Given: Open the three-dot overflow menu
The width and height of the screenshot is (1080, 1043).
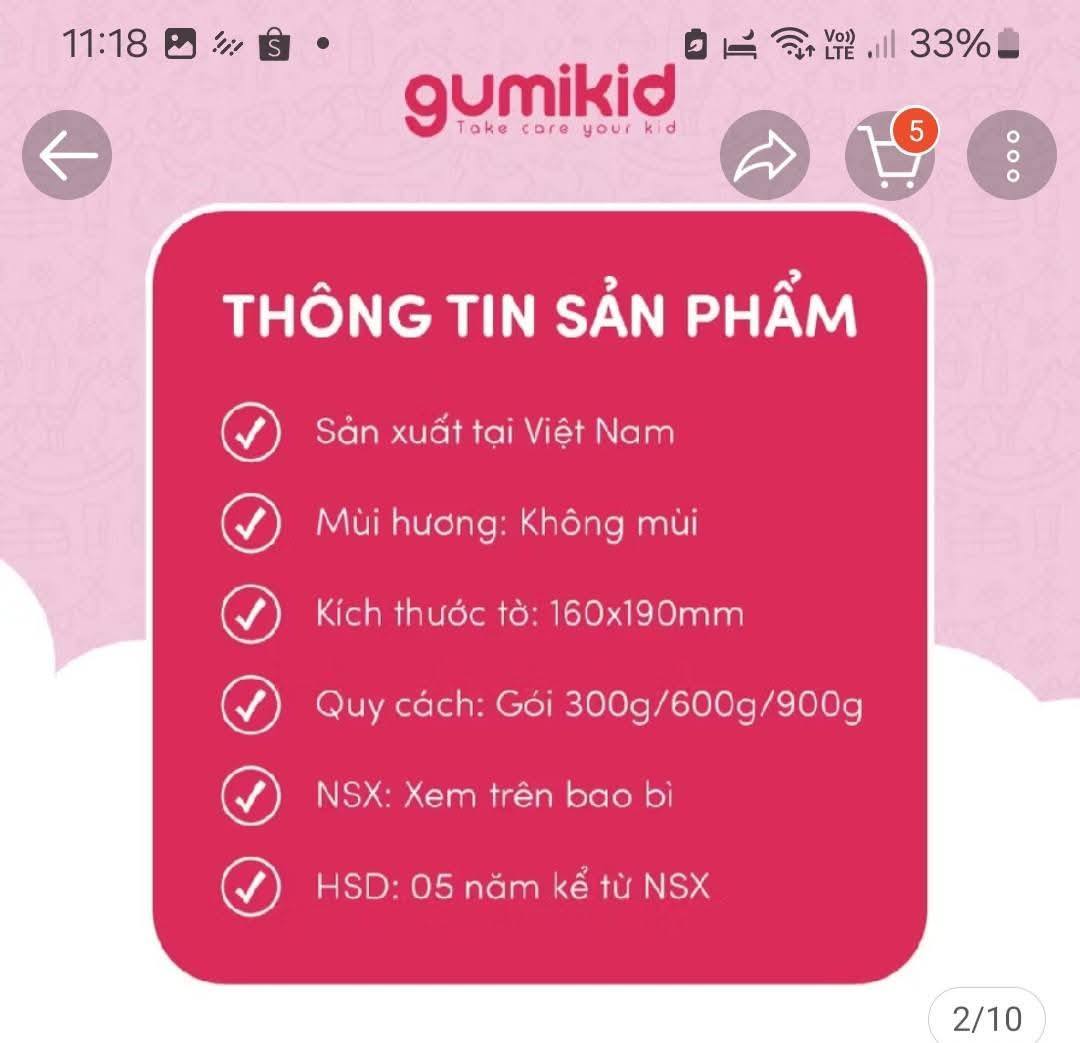Looking at the screenshot, I should click(x=1012, y=156).
